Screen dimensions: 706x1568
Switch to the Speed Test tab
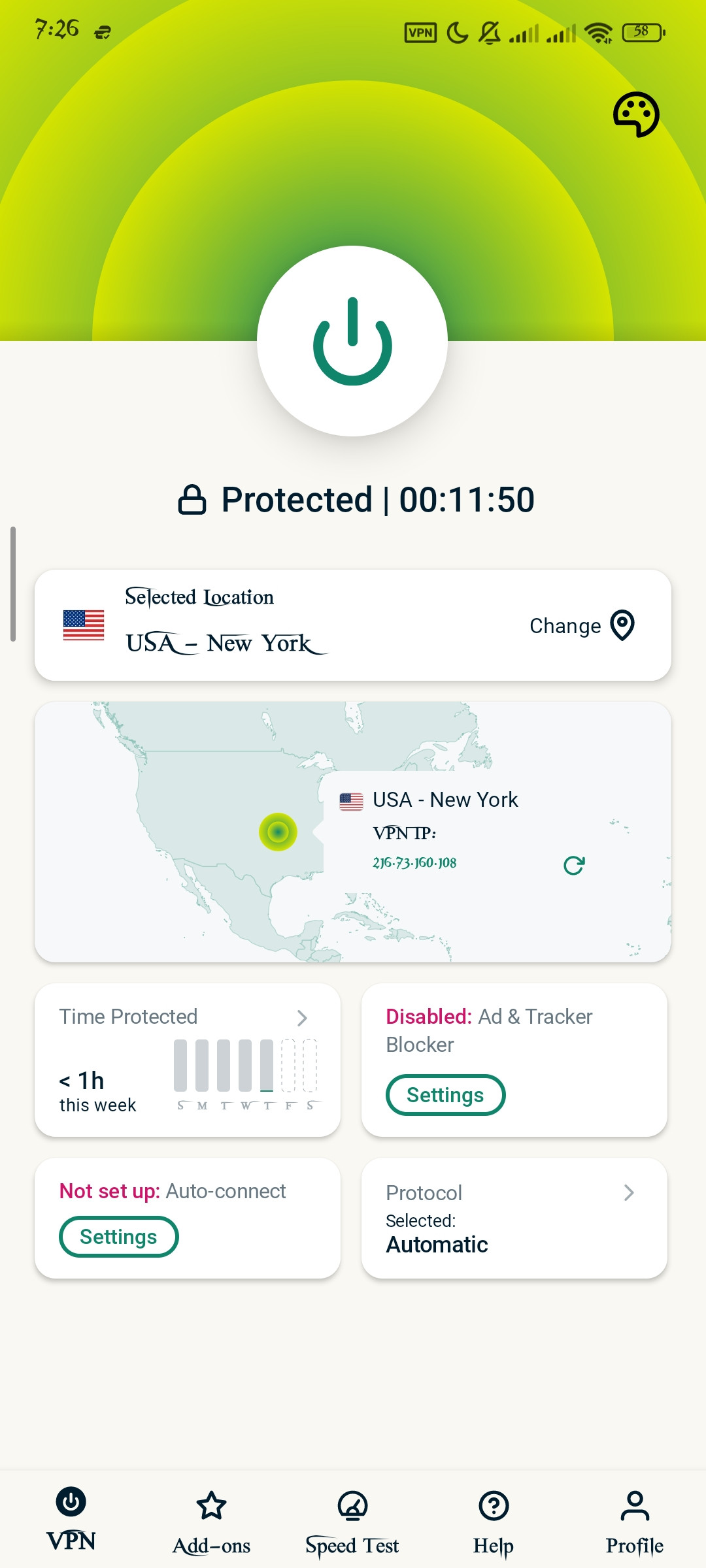pyautogui.click(x=352, y=1522)
